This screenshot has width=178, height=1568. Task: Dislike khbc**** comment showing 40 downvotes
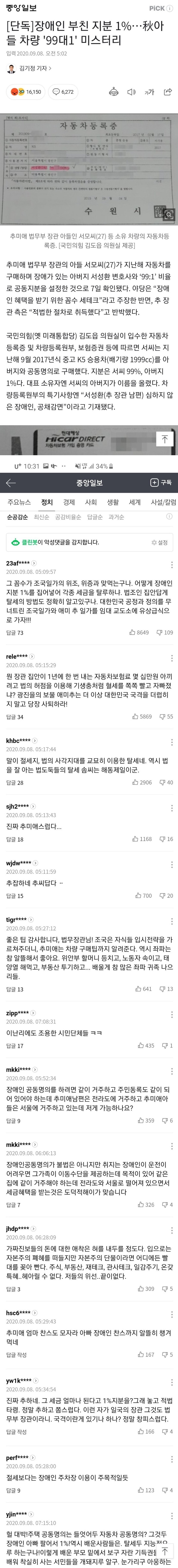coord(166,782)
